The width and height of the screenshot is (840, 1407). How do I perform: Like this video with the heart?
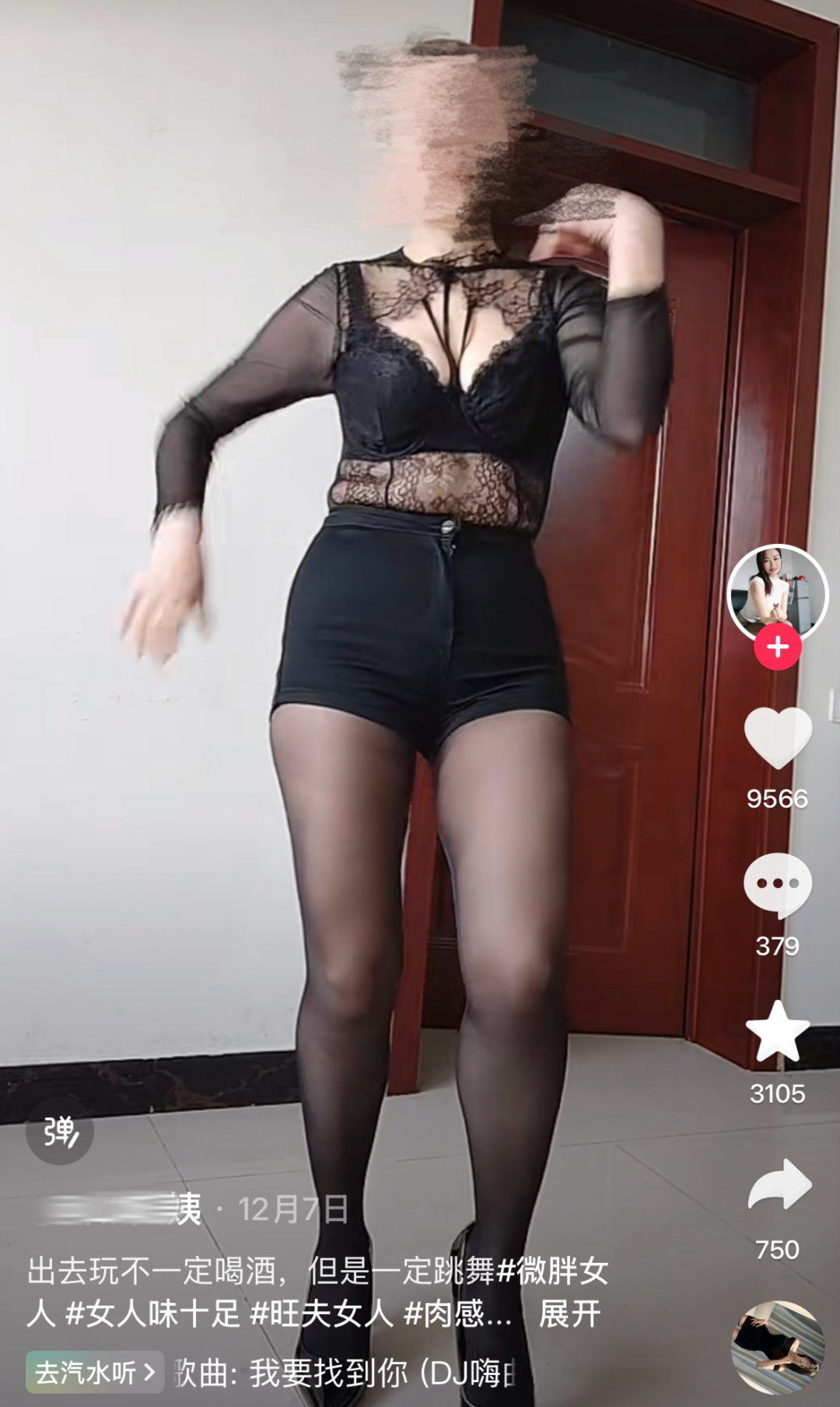pos(777,738)
